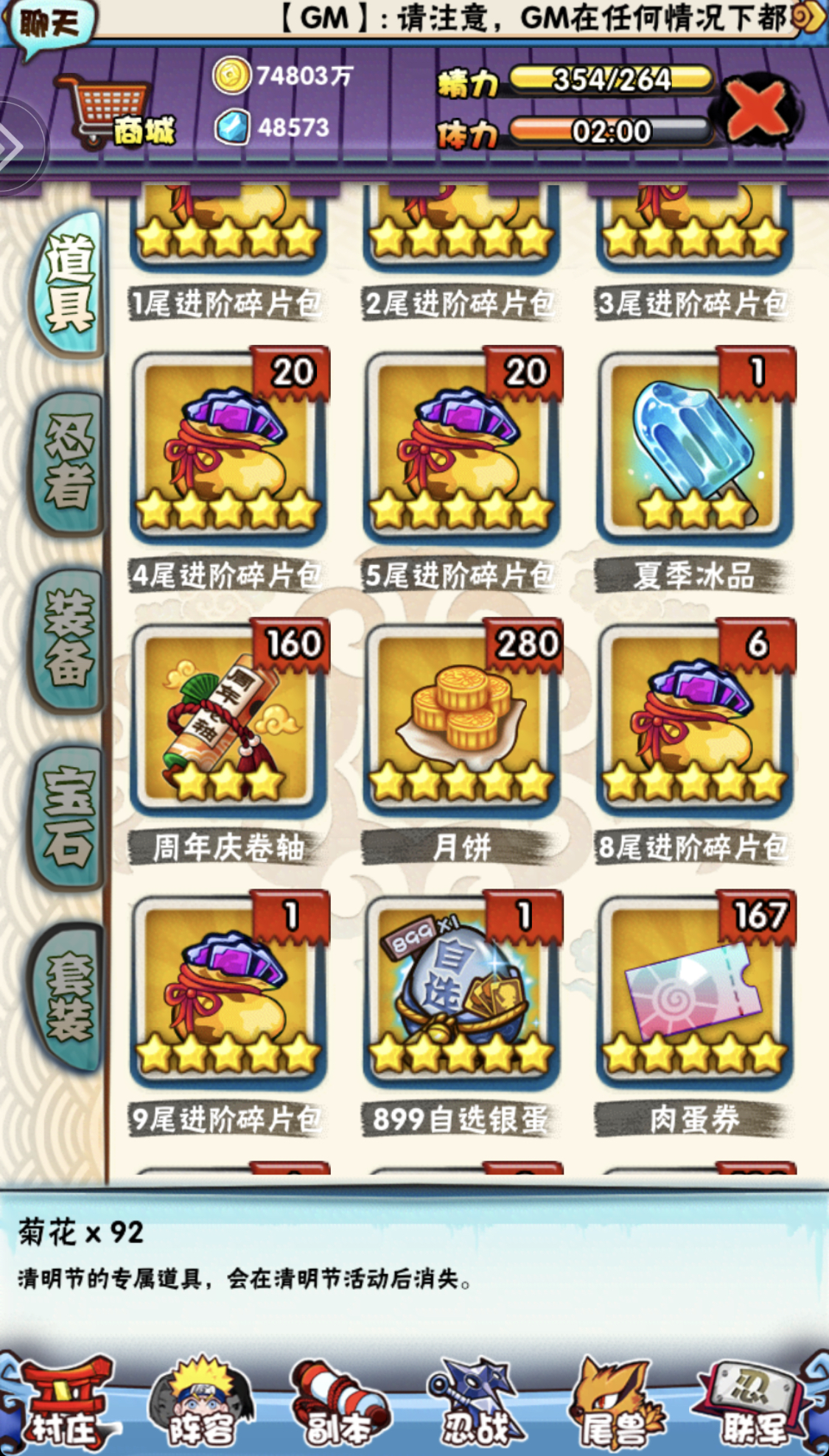Select the 肉蛋券 ticket item
829x1456 pixels.
694,993
